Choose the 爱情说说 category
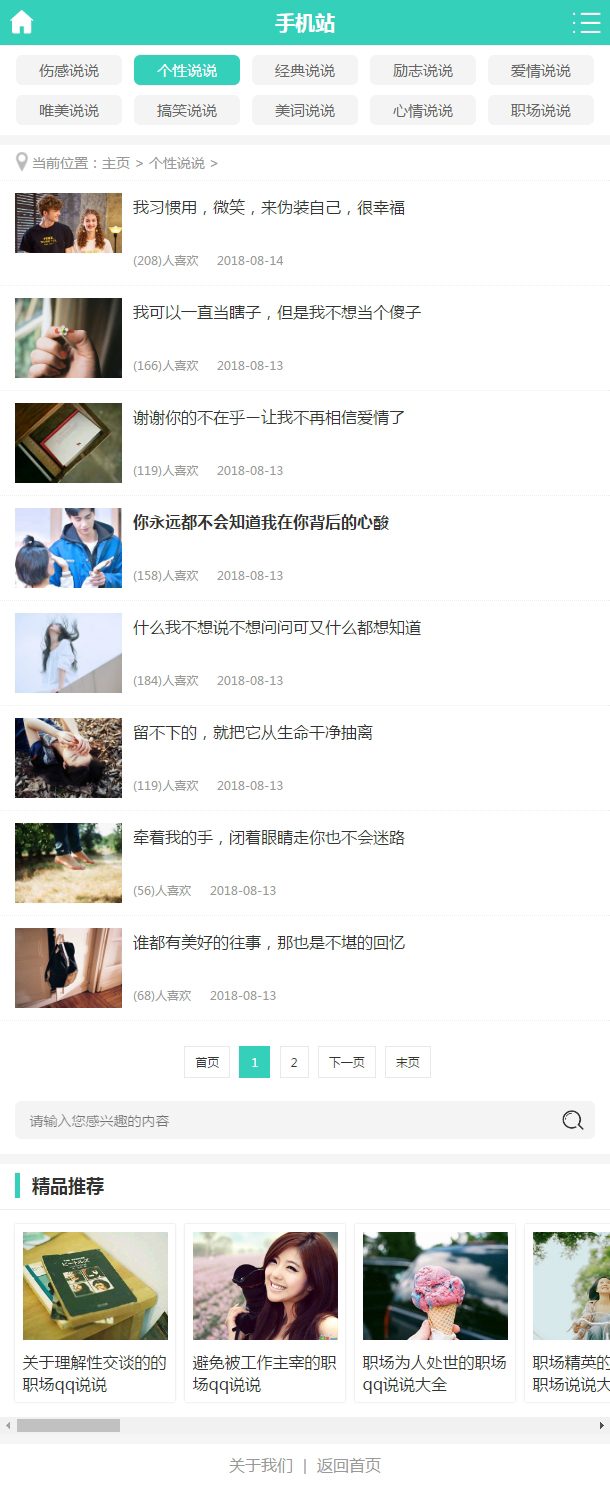Viewport: 610px width, 1487px height. tap(541, 71)
